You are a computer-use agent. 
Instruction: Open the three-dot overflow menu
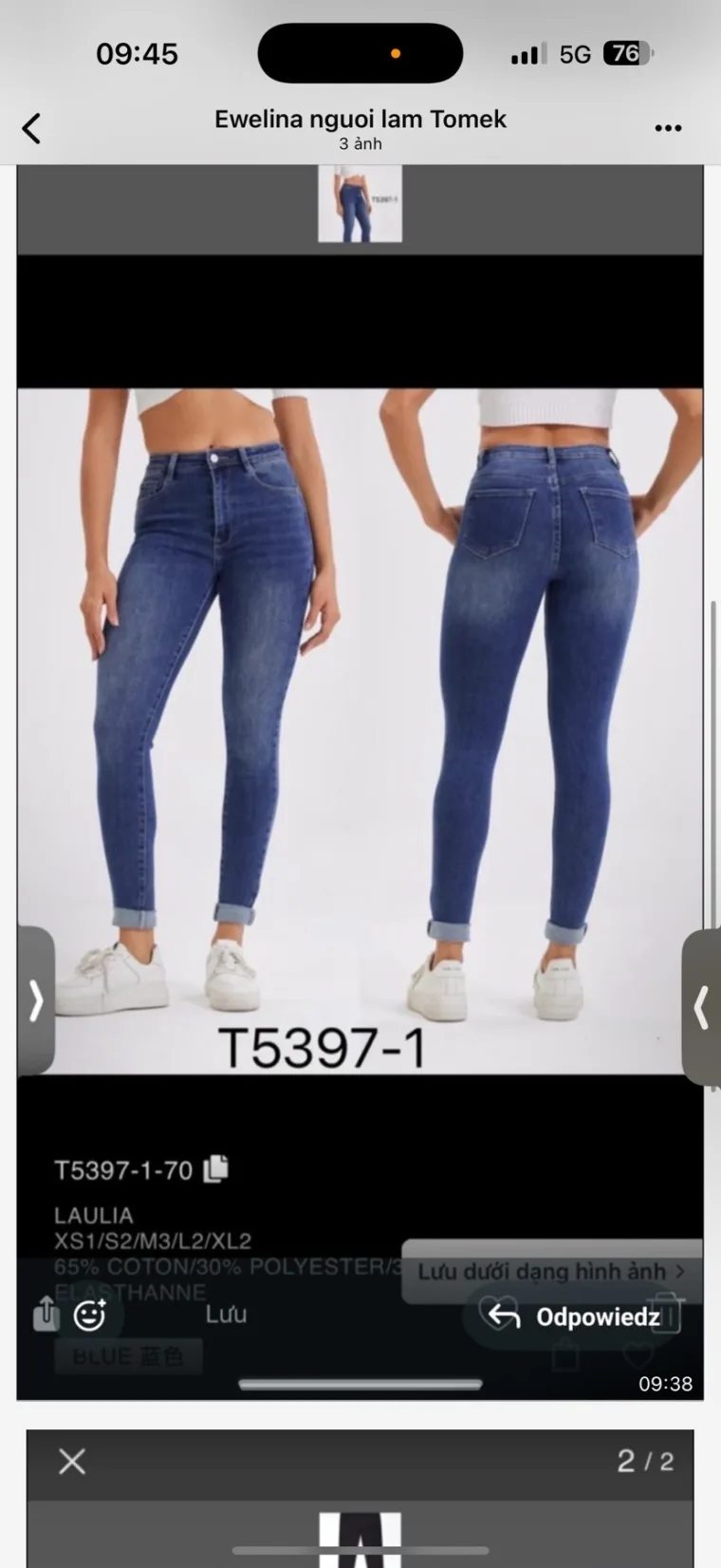coord(668,128)
